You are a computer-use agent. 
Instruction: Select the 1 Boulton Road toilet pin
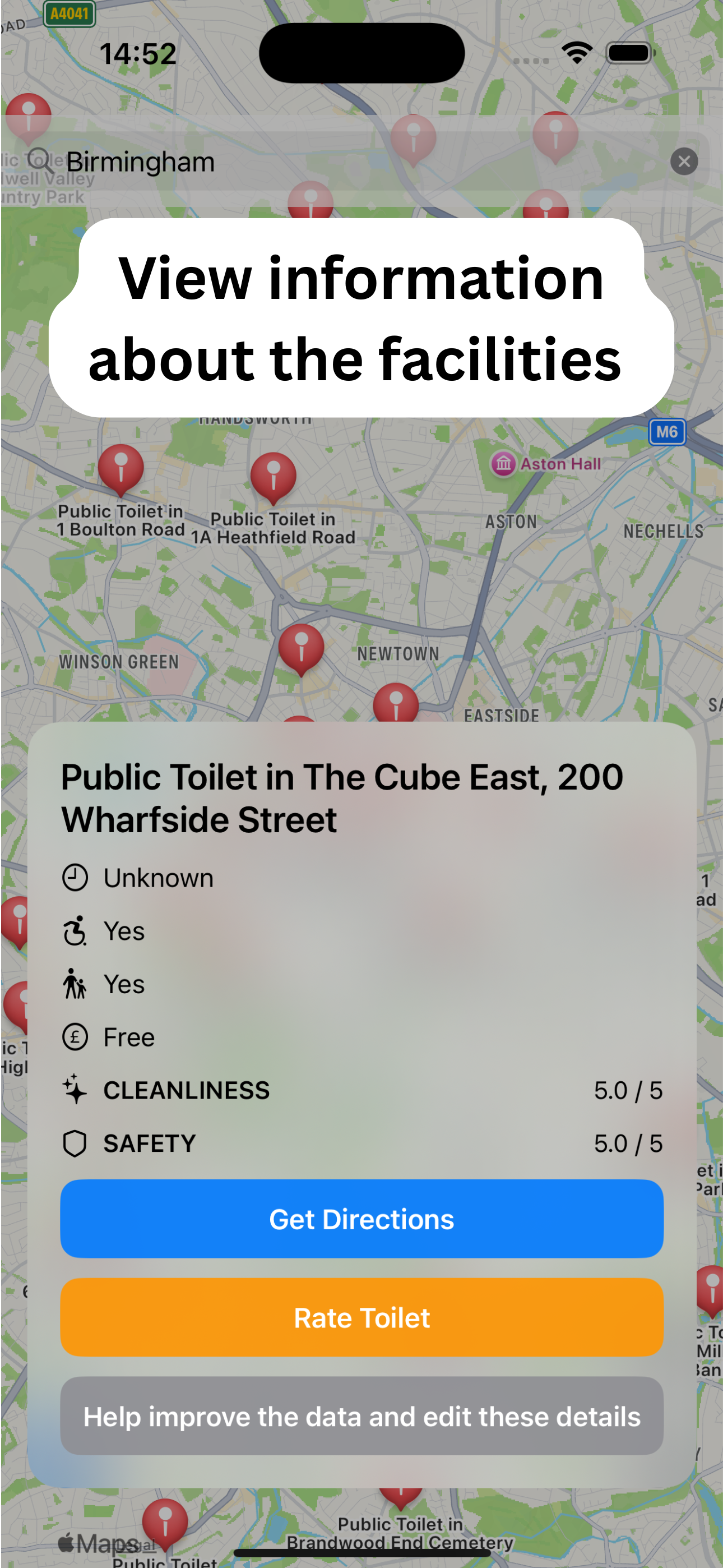121,469
